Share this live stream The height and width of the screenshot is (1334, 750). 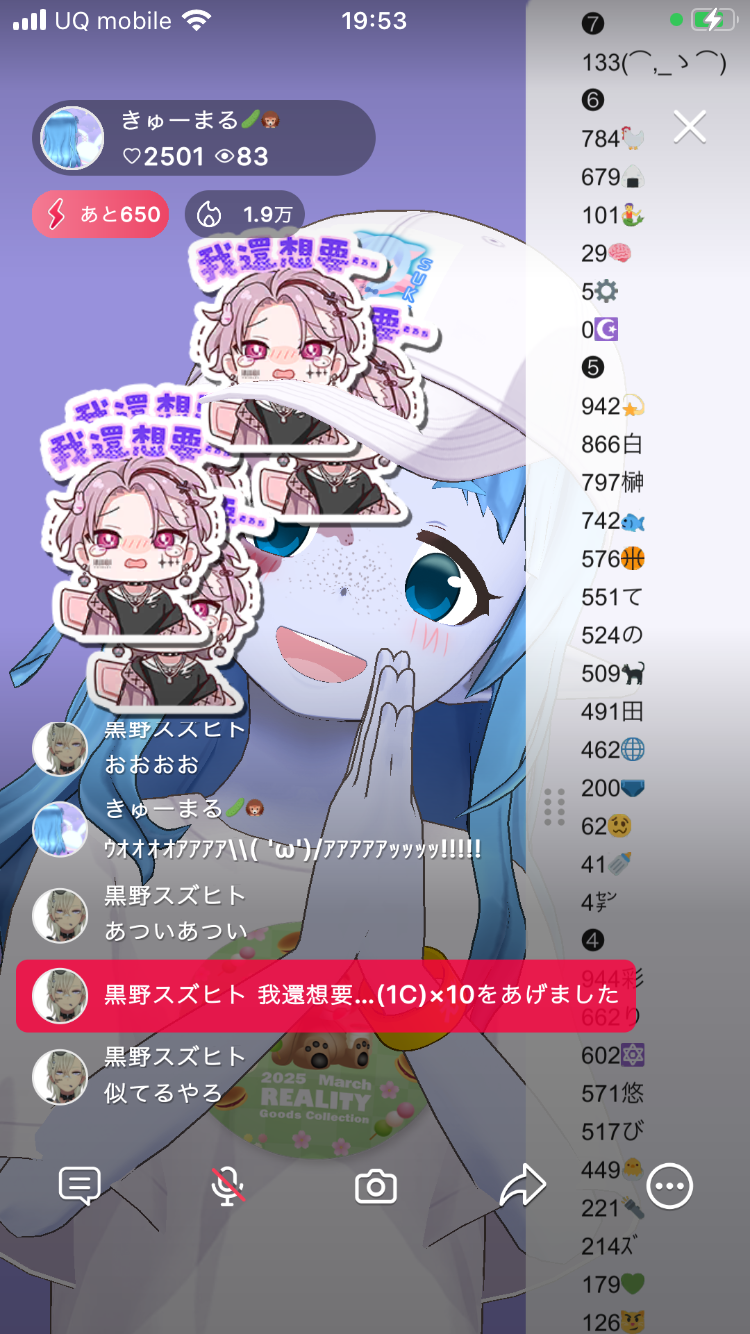click(522, 1187)
